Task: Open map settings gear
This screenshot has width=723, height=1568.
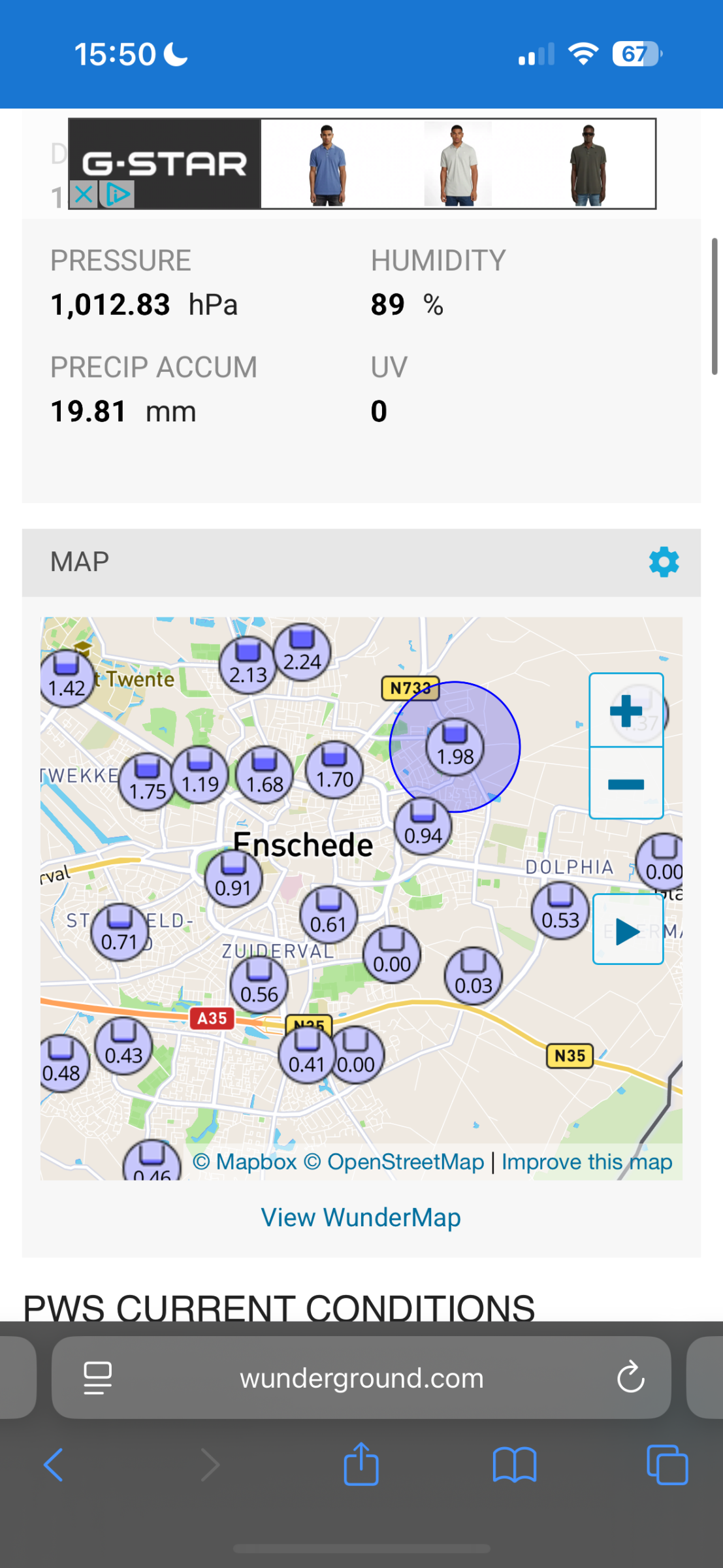Action: point(664,562)
